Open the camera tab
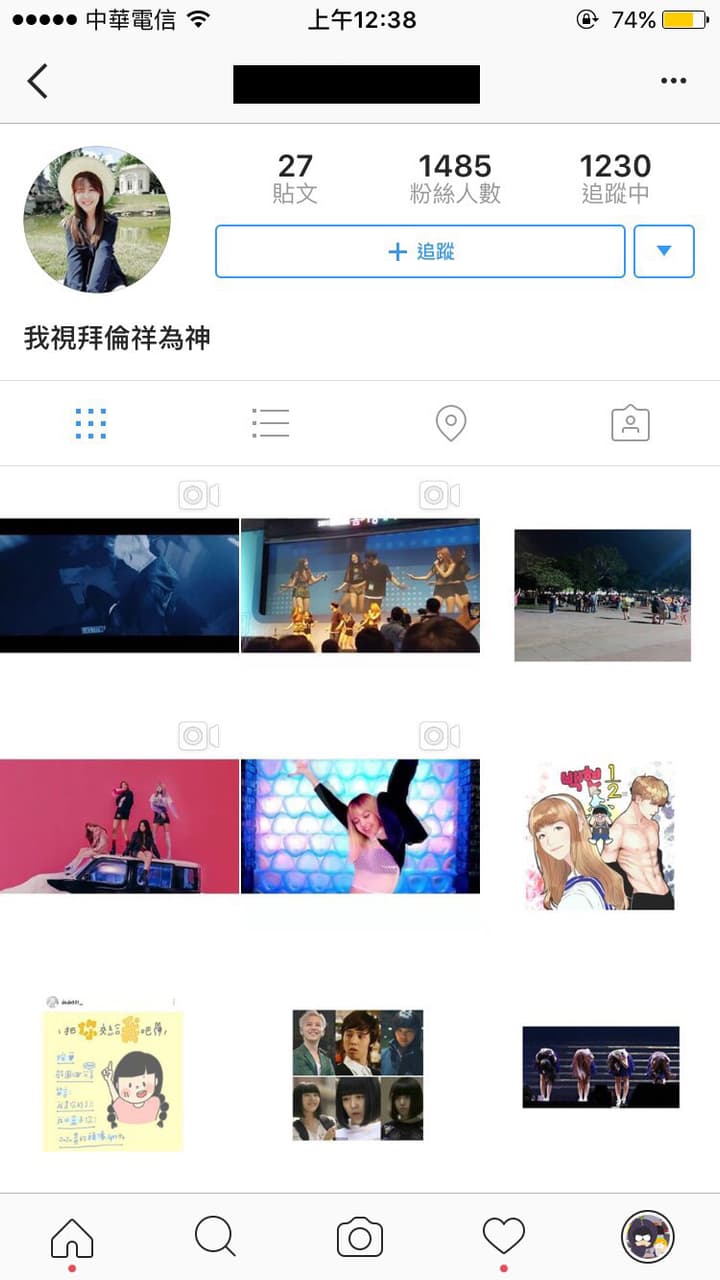 click(360, 1238)
